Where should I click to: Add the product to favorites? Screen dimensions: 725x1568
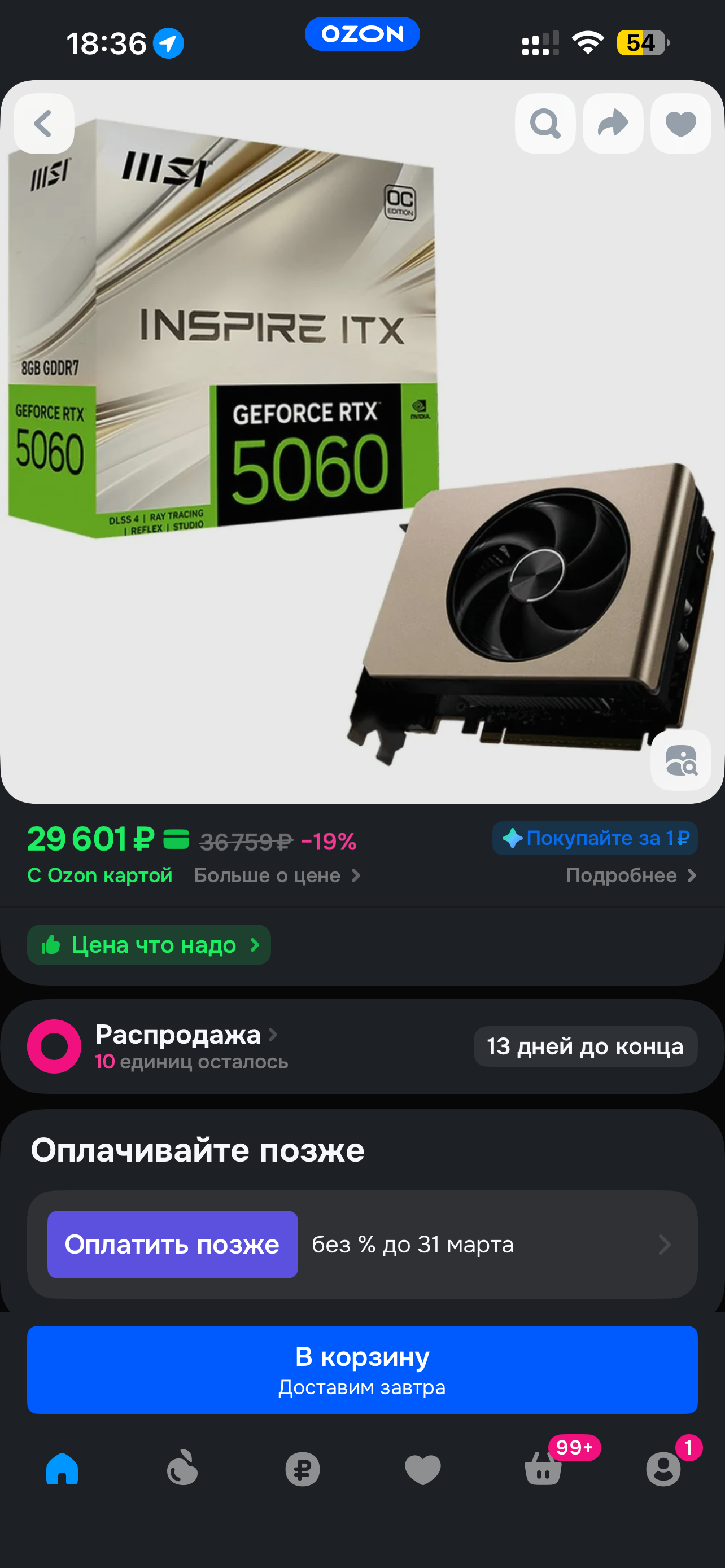click(680, 124)
